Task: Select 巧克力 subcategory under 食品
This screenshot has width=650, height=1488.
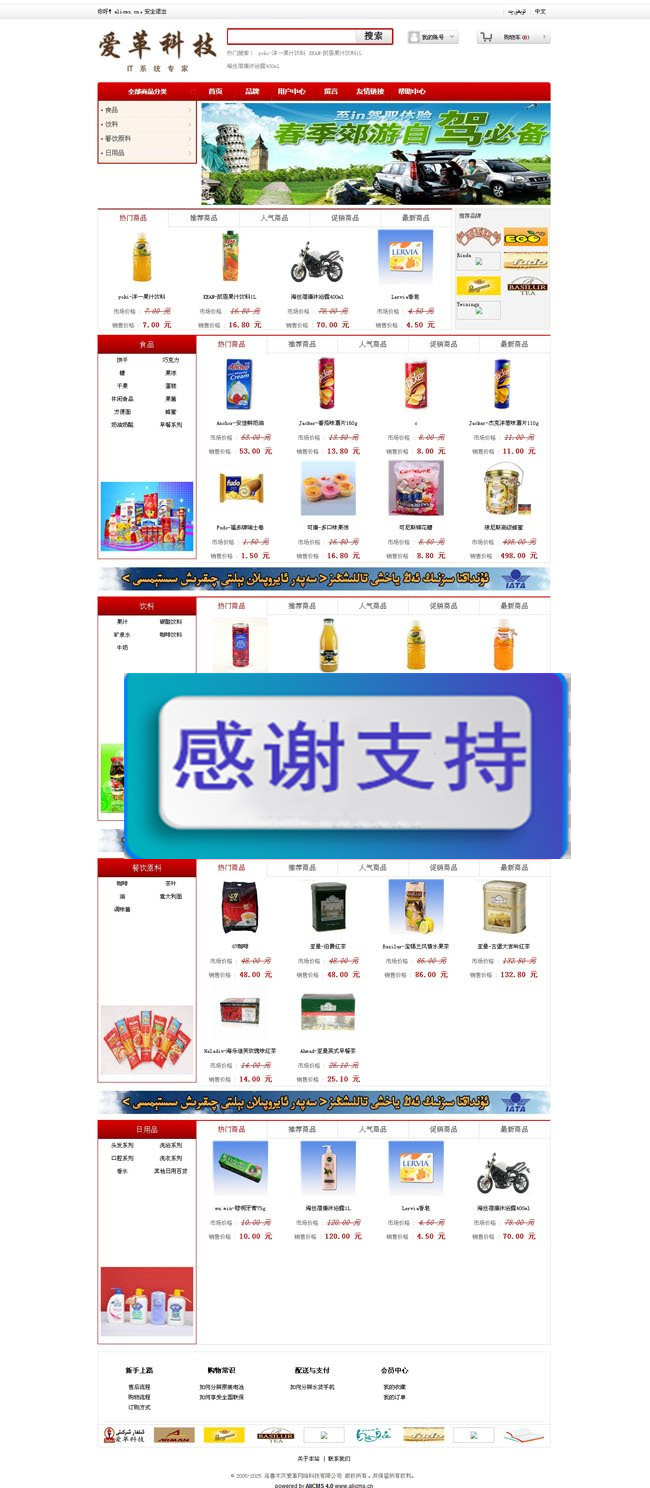Action: [x=171, y=360]
